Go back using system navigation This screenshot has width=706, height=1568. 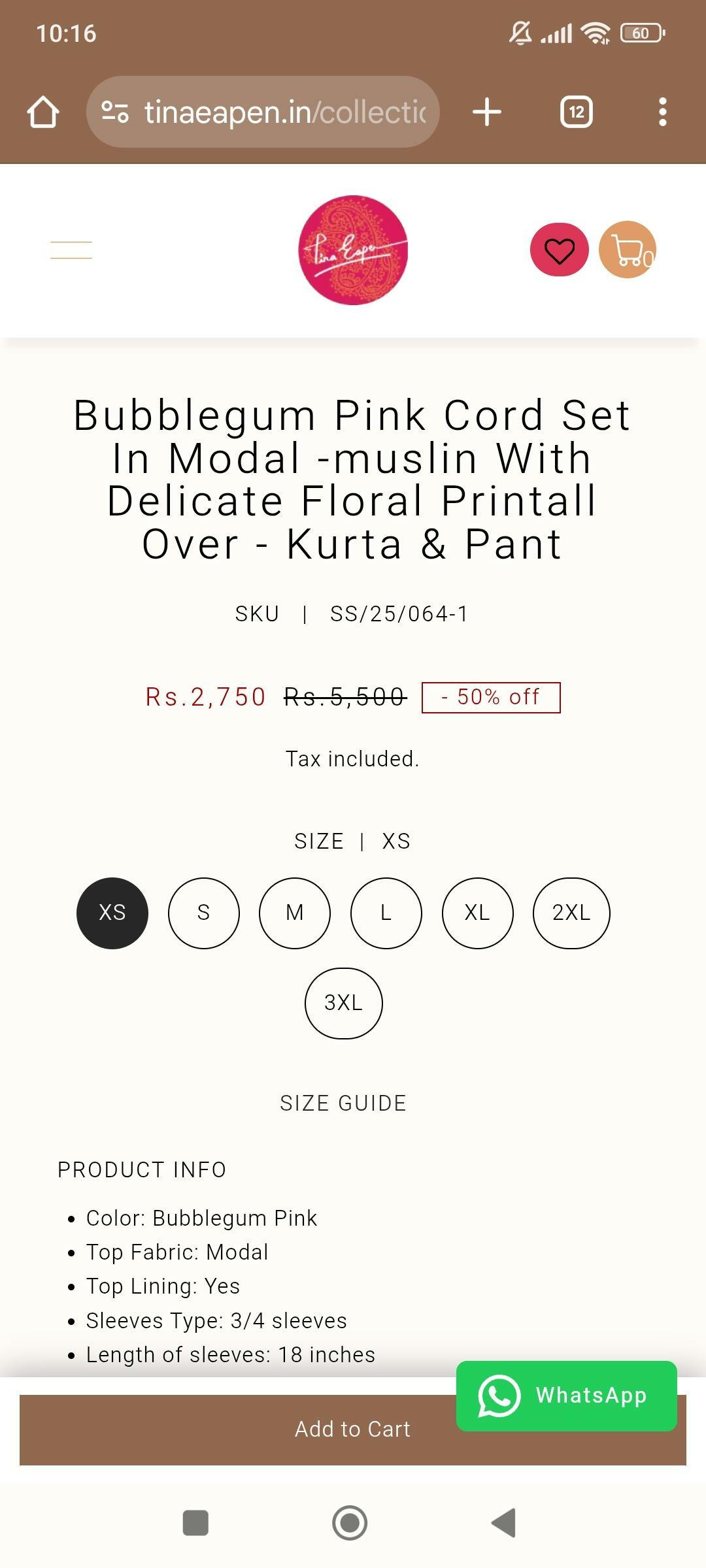[x=504, y=1523]
